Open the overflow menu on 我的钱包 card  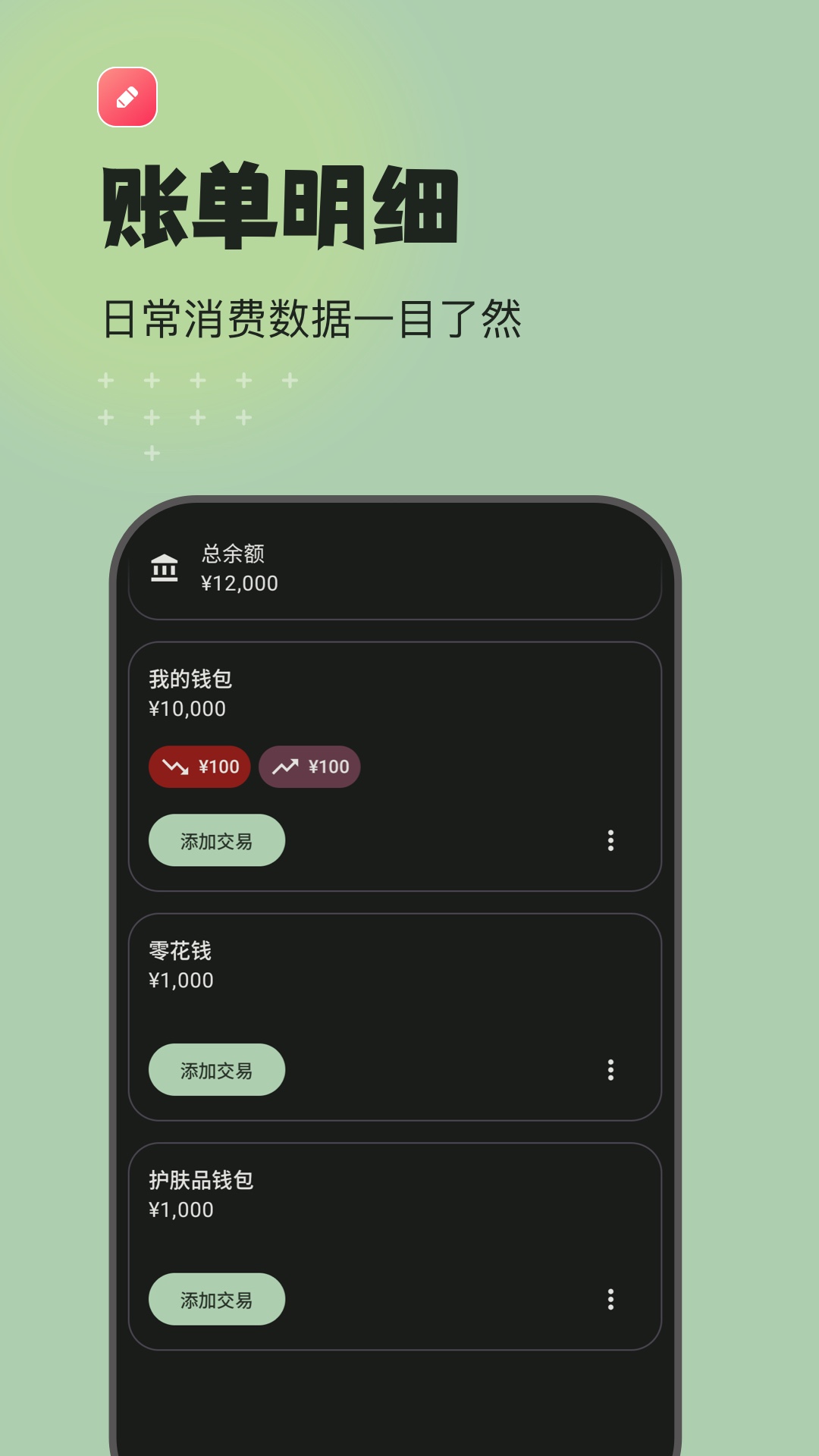point(611,841)
